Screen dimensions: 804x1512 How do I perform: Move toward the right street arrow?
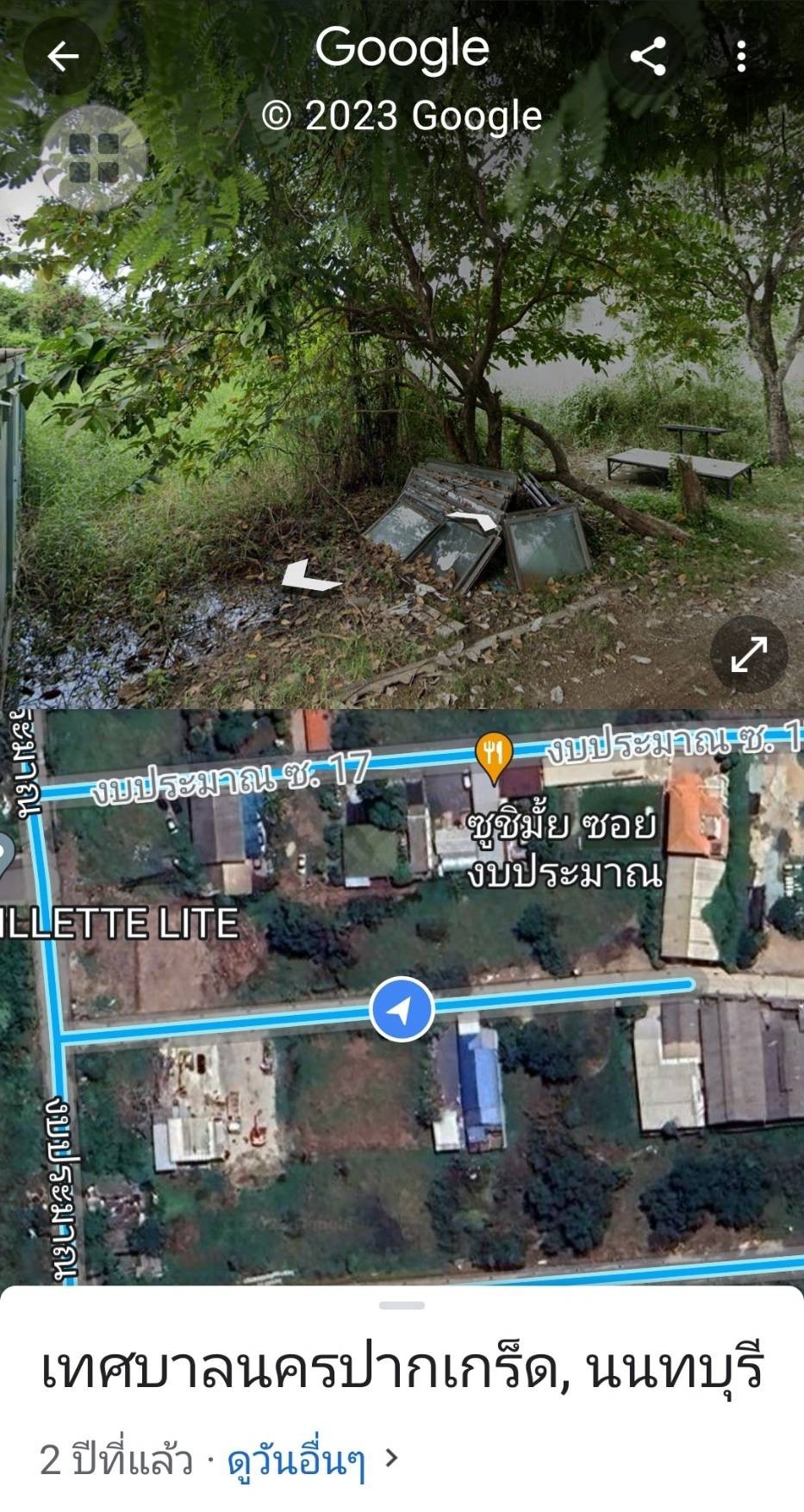(x=472, y=520)
